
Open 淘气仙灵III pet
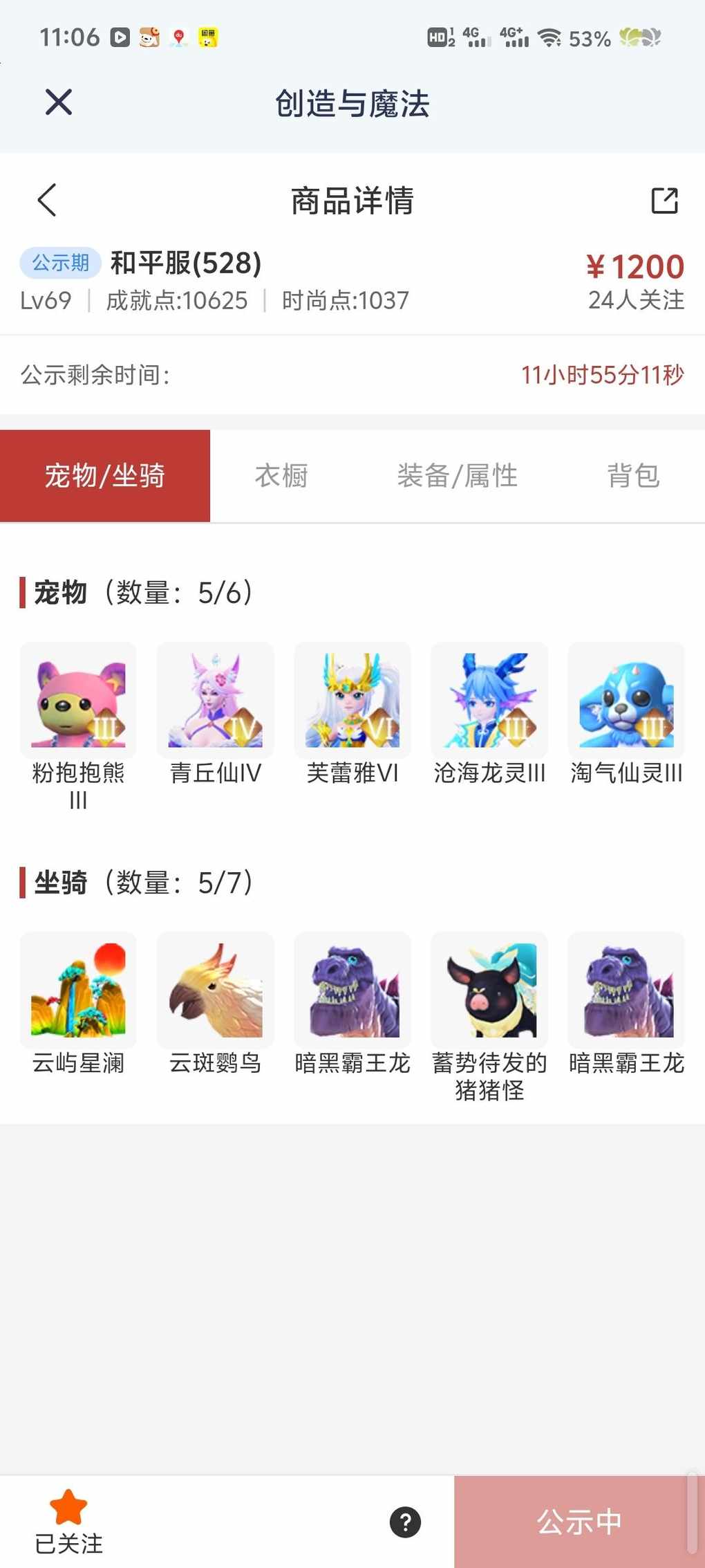[626, 700]
